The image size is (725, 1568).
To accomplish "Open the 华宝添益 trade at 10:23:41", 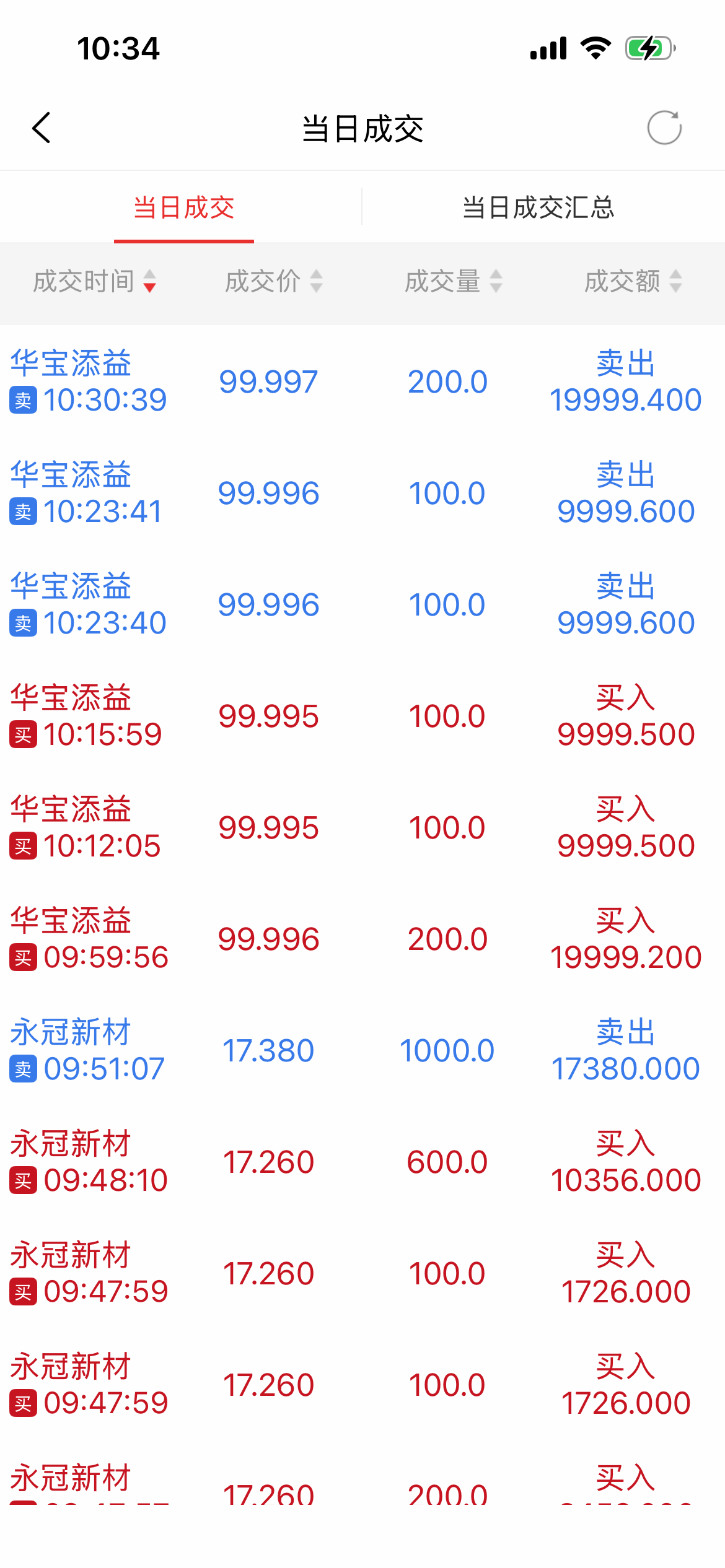I will point(362,493).
